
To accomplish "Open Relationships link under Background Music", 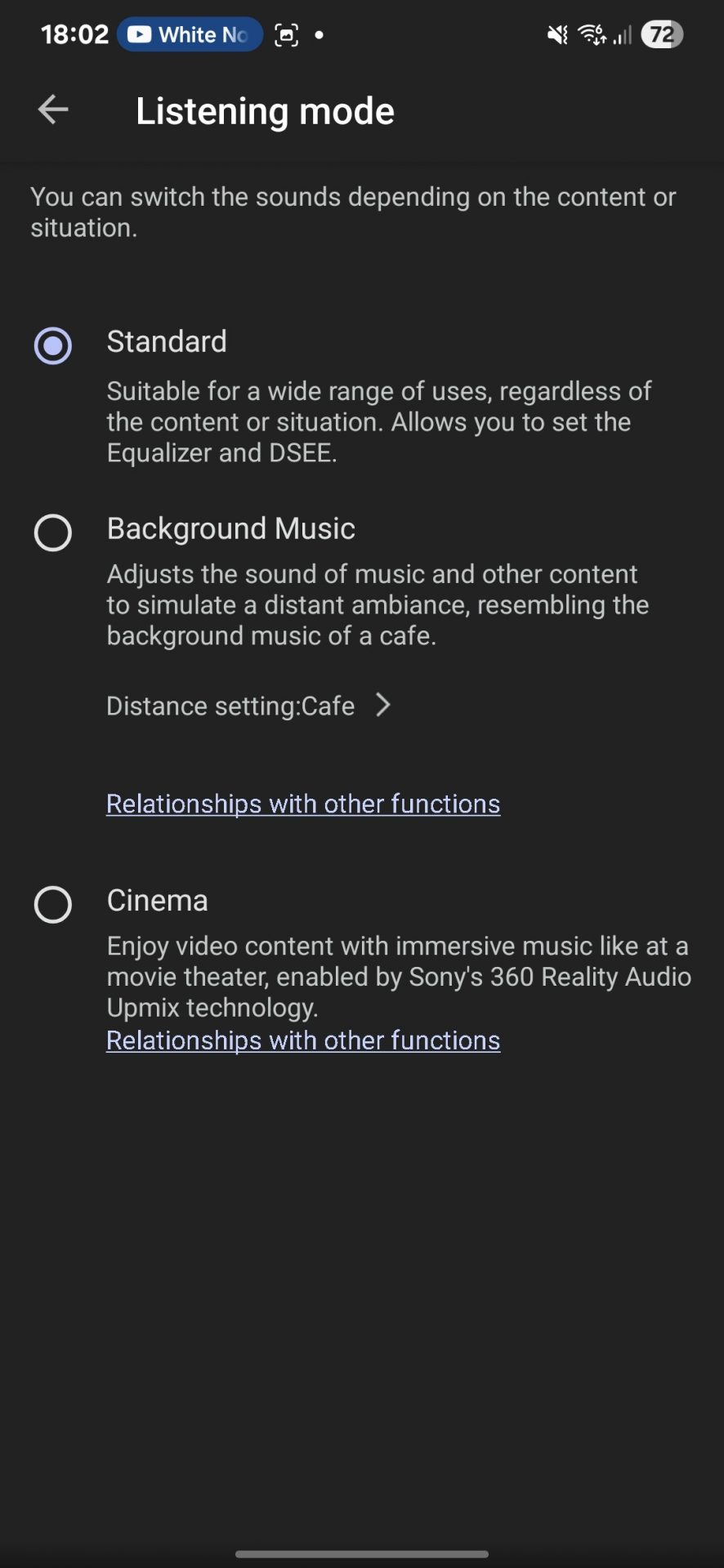I will click(x=303, y=804).
